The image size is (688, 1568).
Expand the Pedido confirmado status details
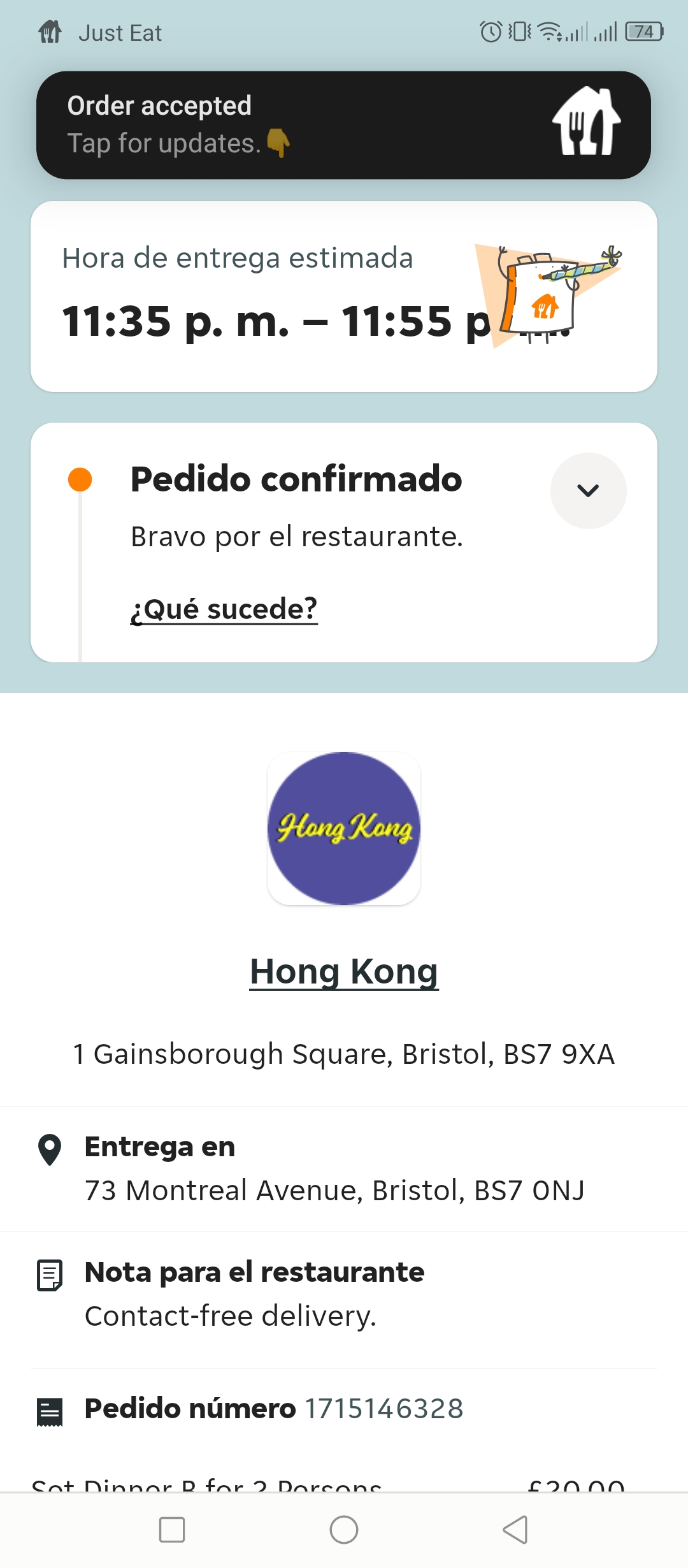coord(588,490)
